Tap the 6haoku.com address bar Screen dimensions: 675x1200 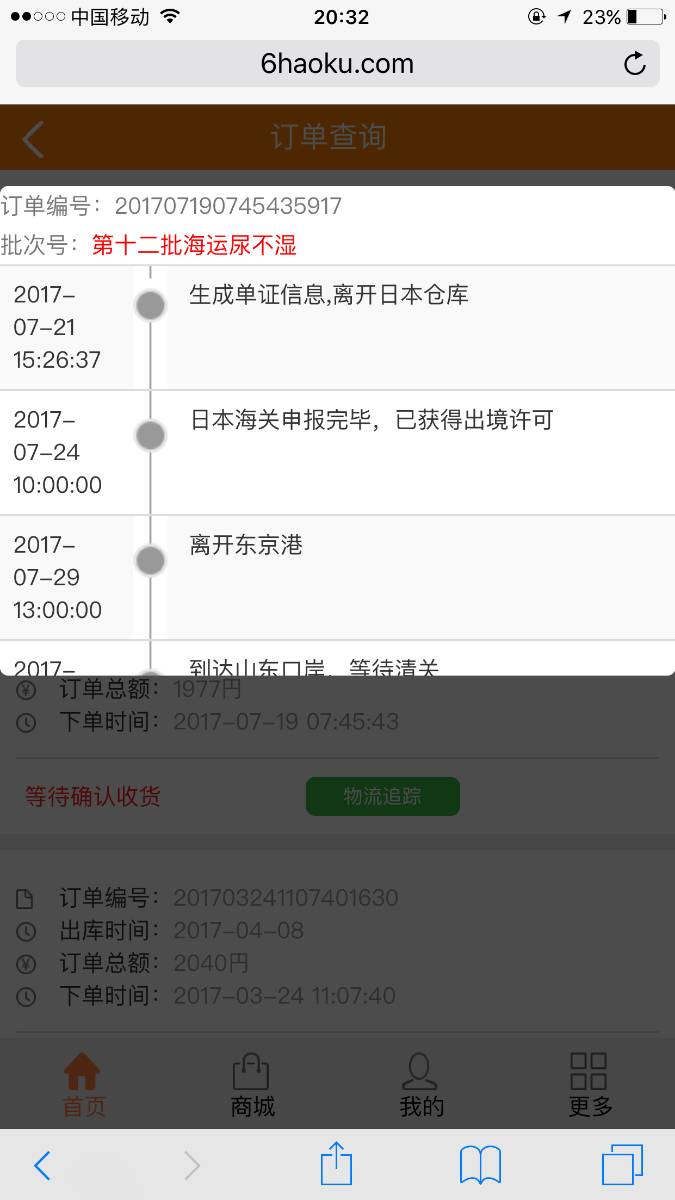[x=337, y=64]
